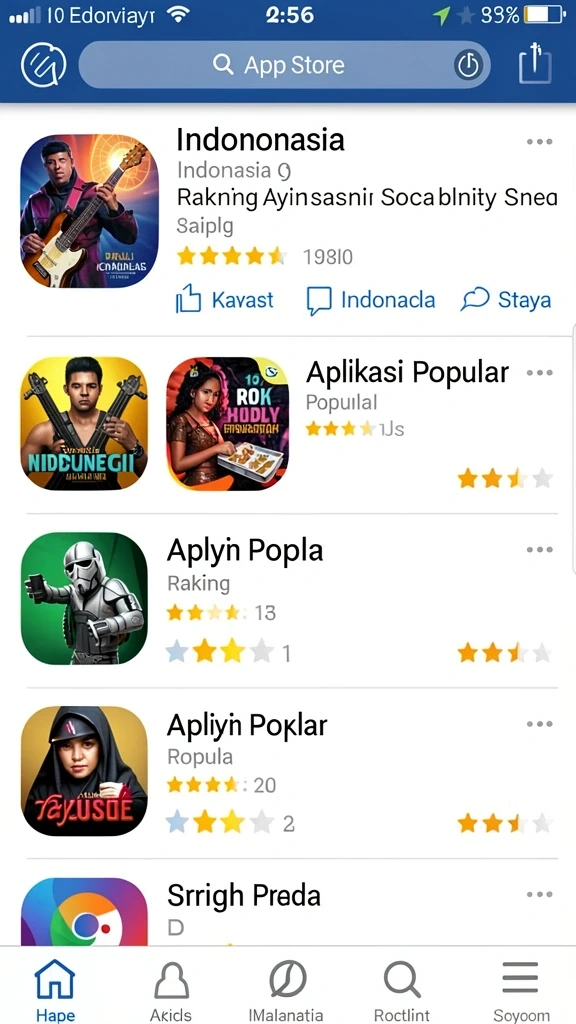Screen dimensions: 576x1024
Task: Tap the share icon in the top bar
Action: [x=535, y=63]
